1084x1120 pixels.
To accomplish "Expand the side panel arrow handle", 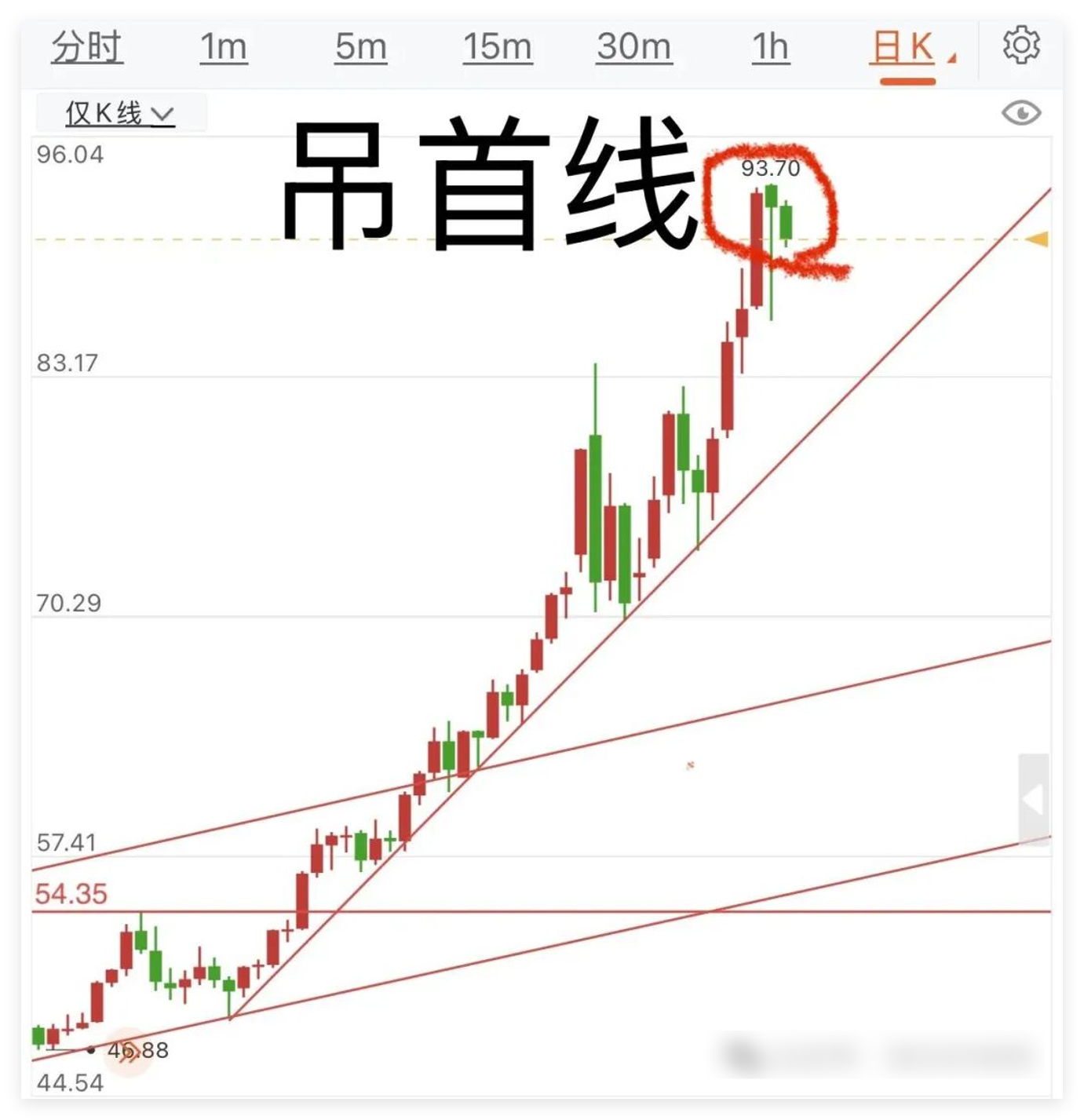I will coord(1033,800).
